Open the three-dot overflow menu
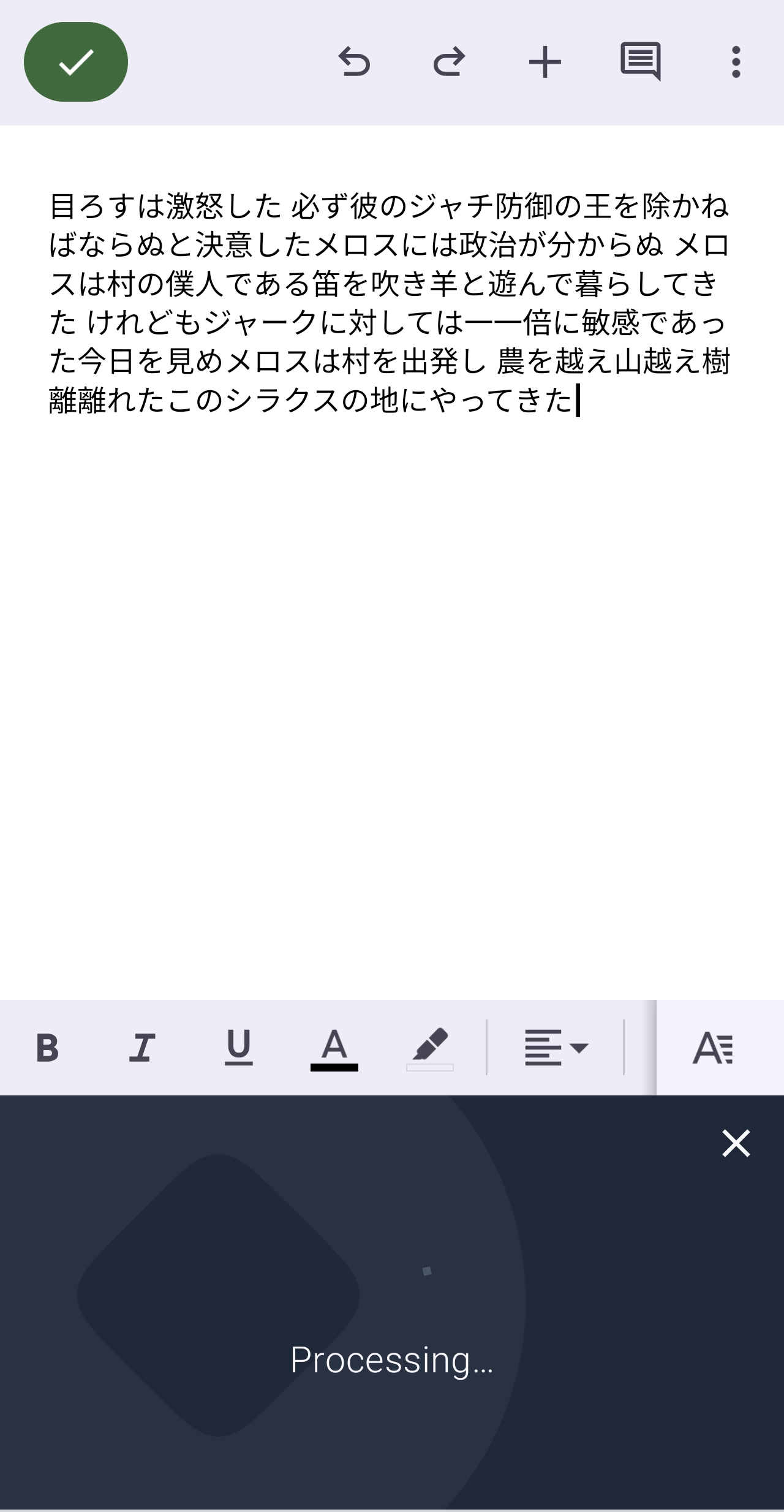This screenshot has width=784, height=1512. 736,62
